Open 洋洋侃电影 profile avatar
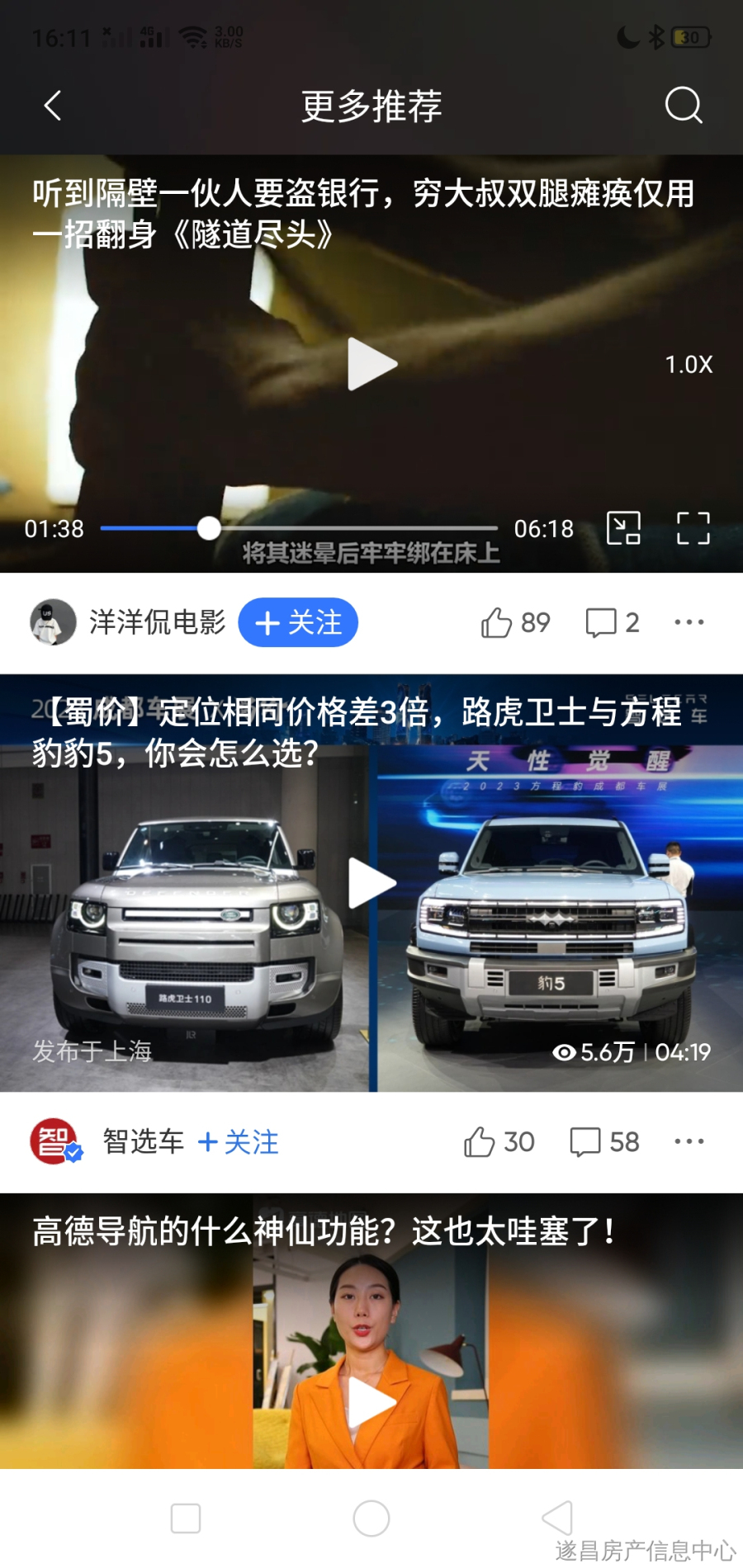 pos(53,622)
